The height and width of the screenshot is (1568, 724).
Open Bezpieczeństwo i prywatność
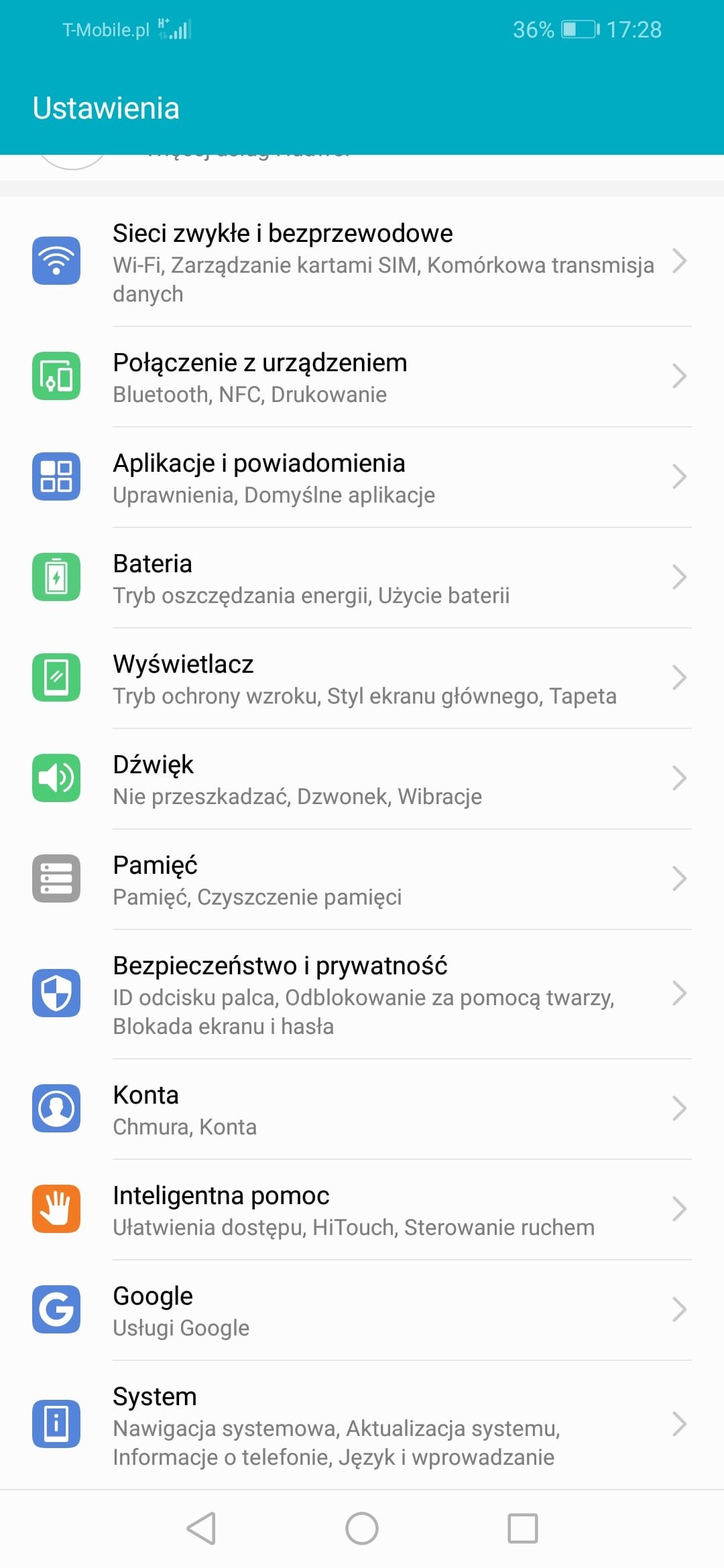coord(362,994)
